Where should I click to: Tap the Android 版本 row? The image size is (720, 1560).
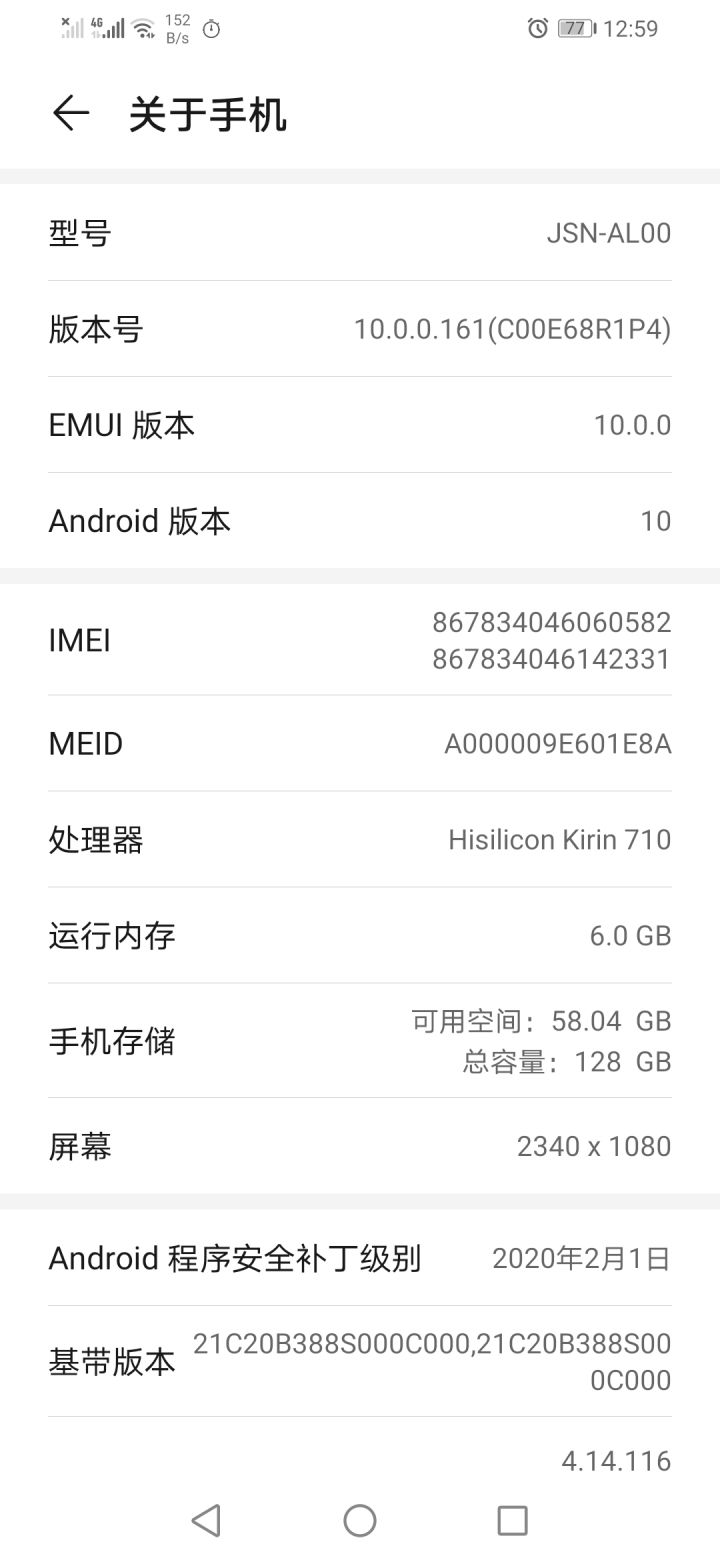click(x=360, y=521)
